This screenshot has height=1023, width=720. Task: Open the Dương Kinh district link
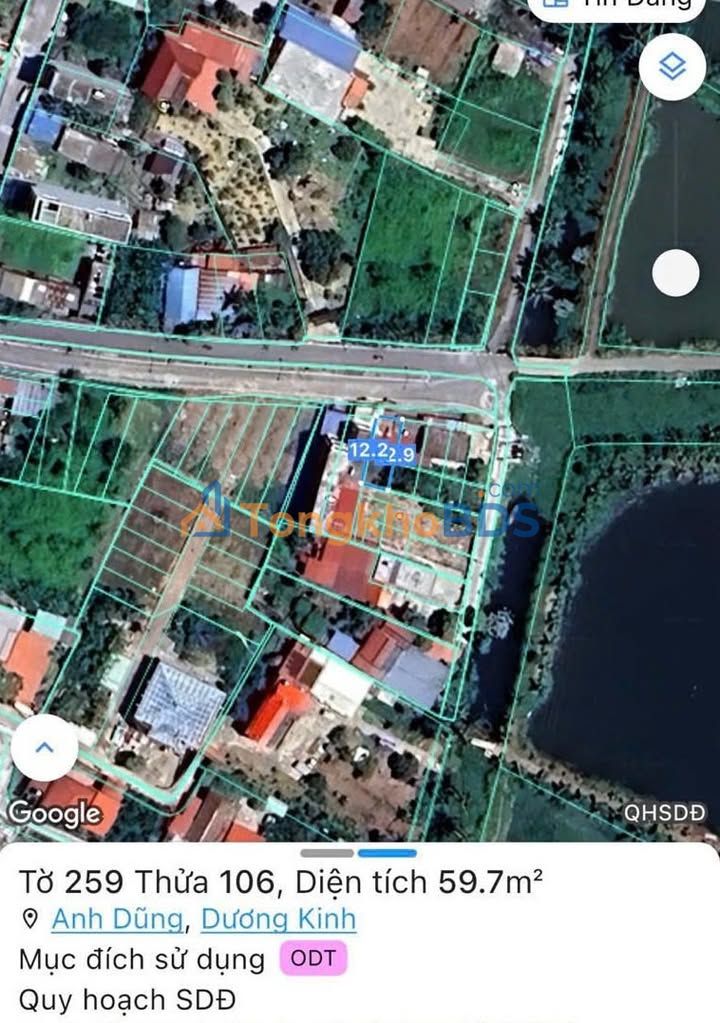[x=278, y=918]
